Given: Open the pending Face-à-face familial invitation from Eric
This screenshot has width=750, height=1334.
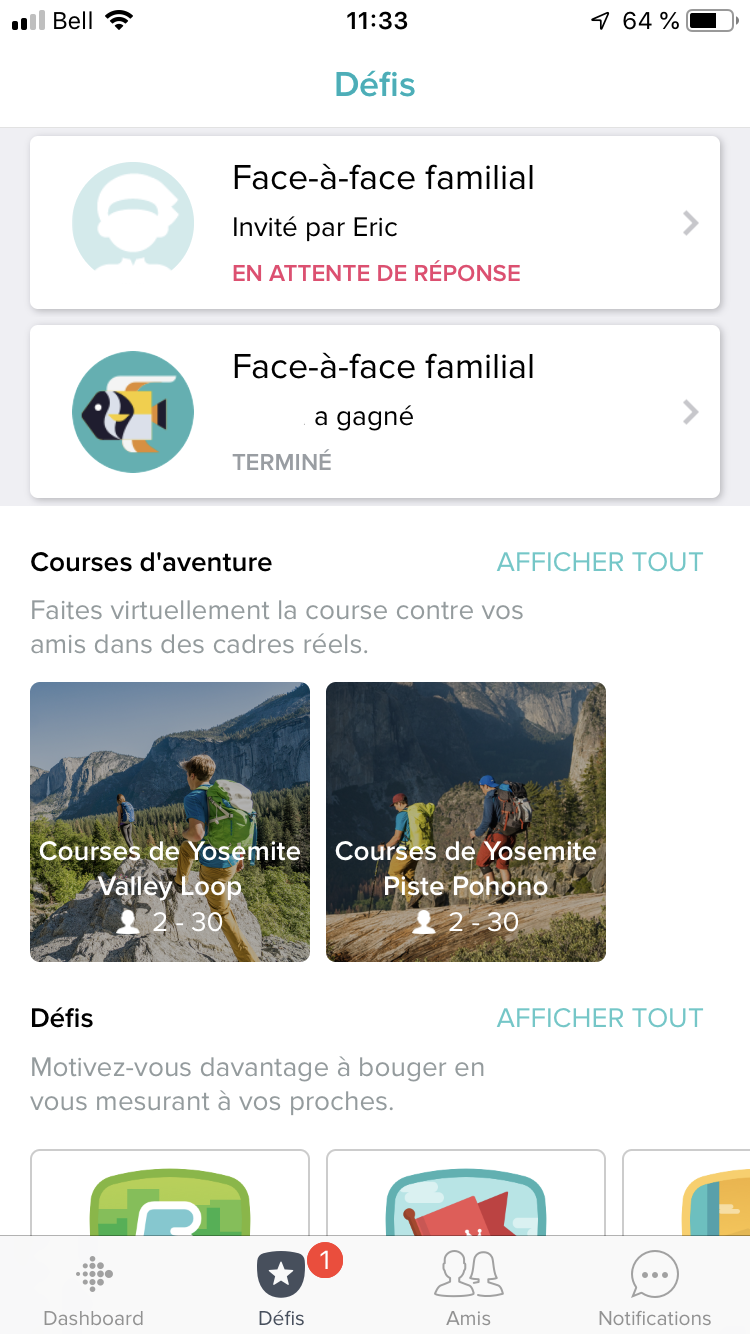Looking at the screenshot, I should 375,223.
